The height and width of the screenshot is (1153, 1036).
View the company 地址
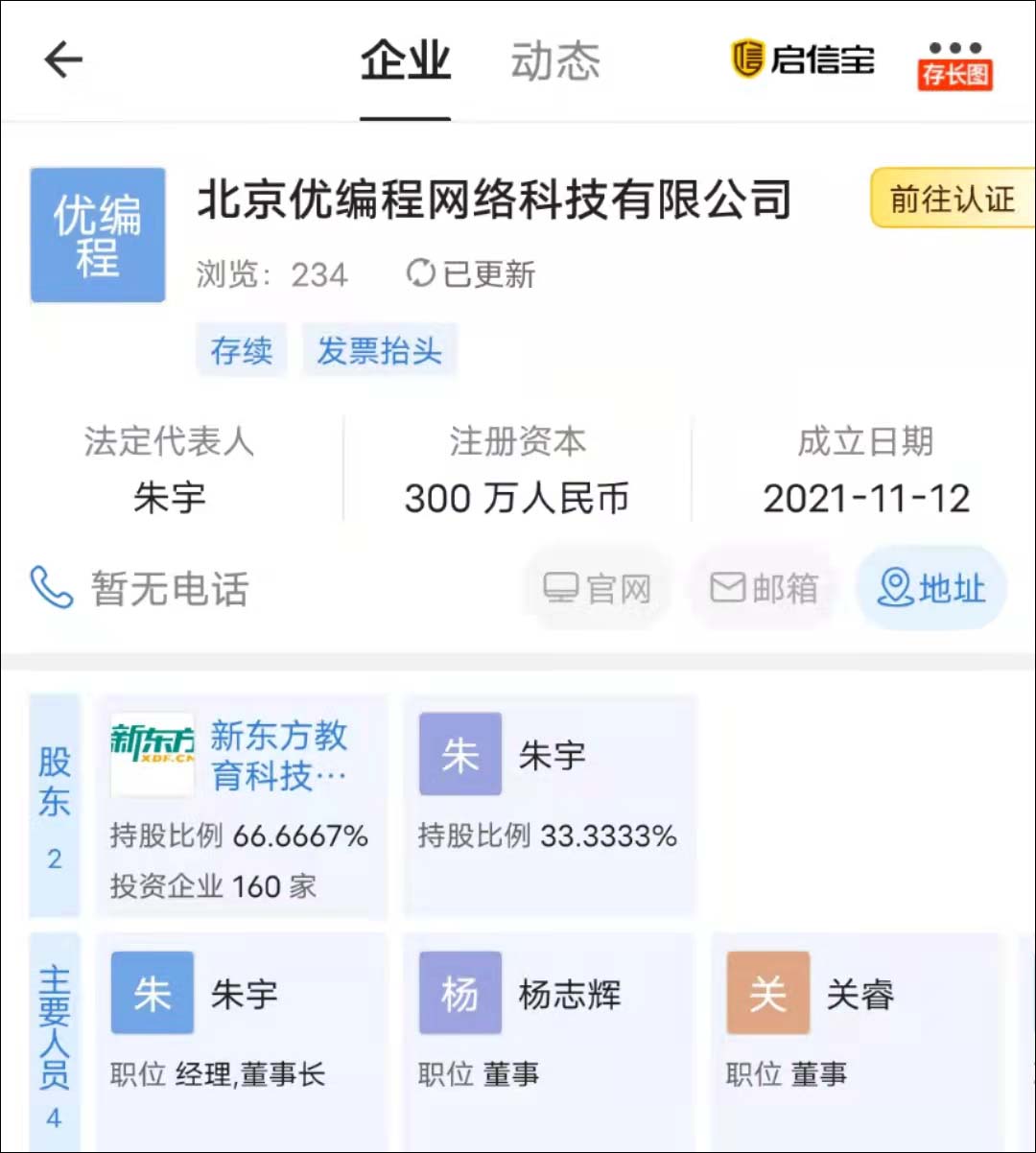point(930,588)
